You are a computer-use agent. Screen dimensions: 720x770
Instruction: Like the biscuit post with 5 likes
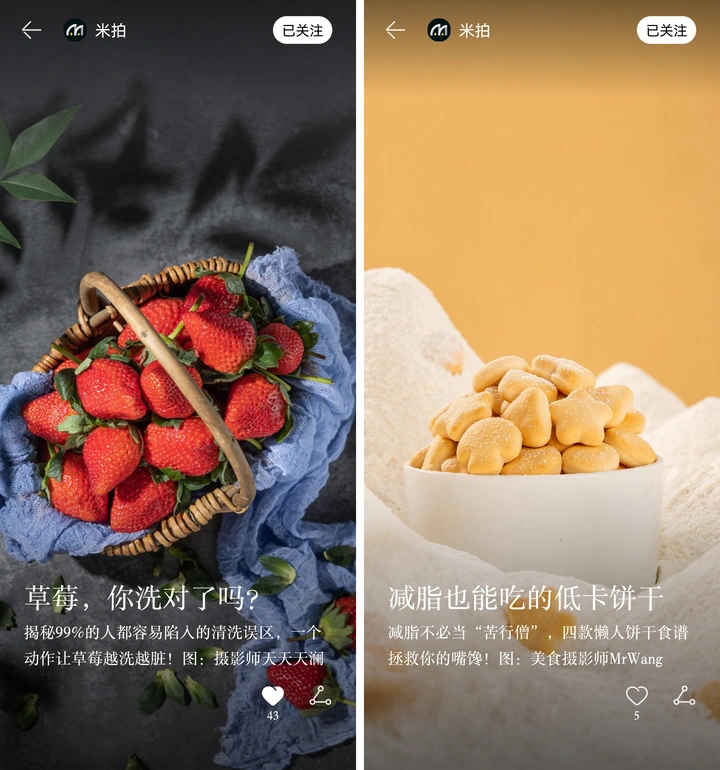coord(637,696)
